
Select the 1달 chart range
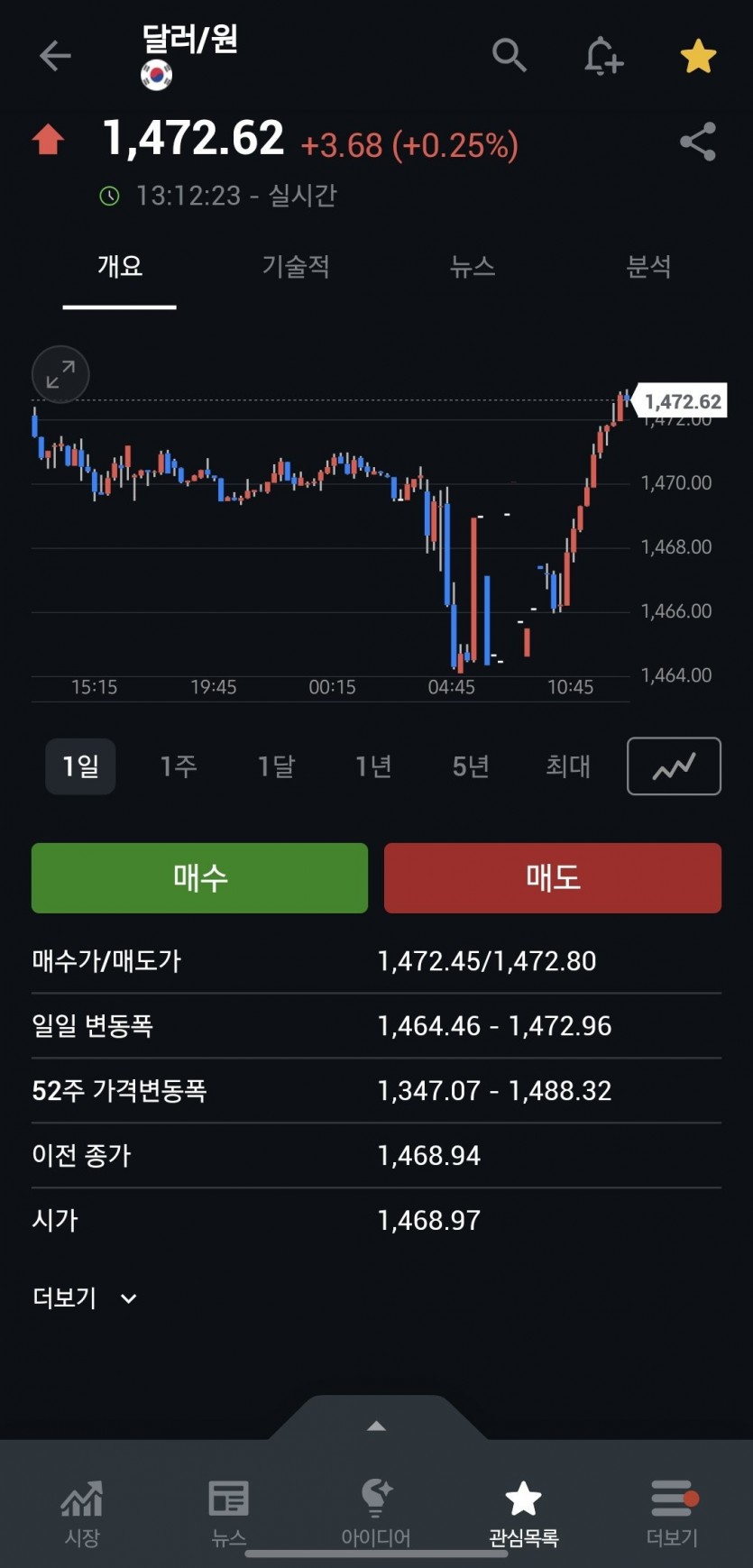tap(276, 766)
